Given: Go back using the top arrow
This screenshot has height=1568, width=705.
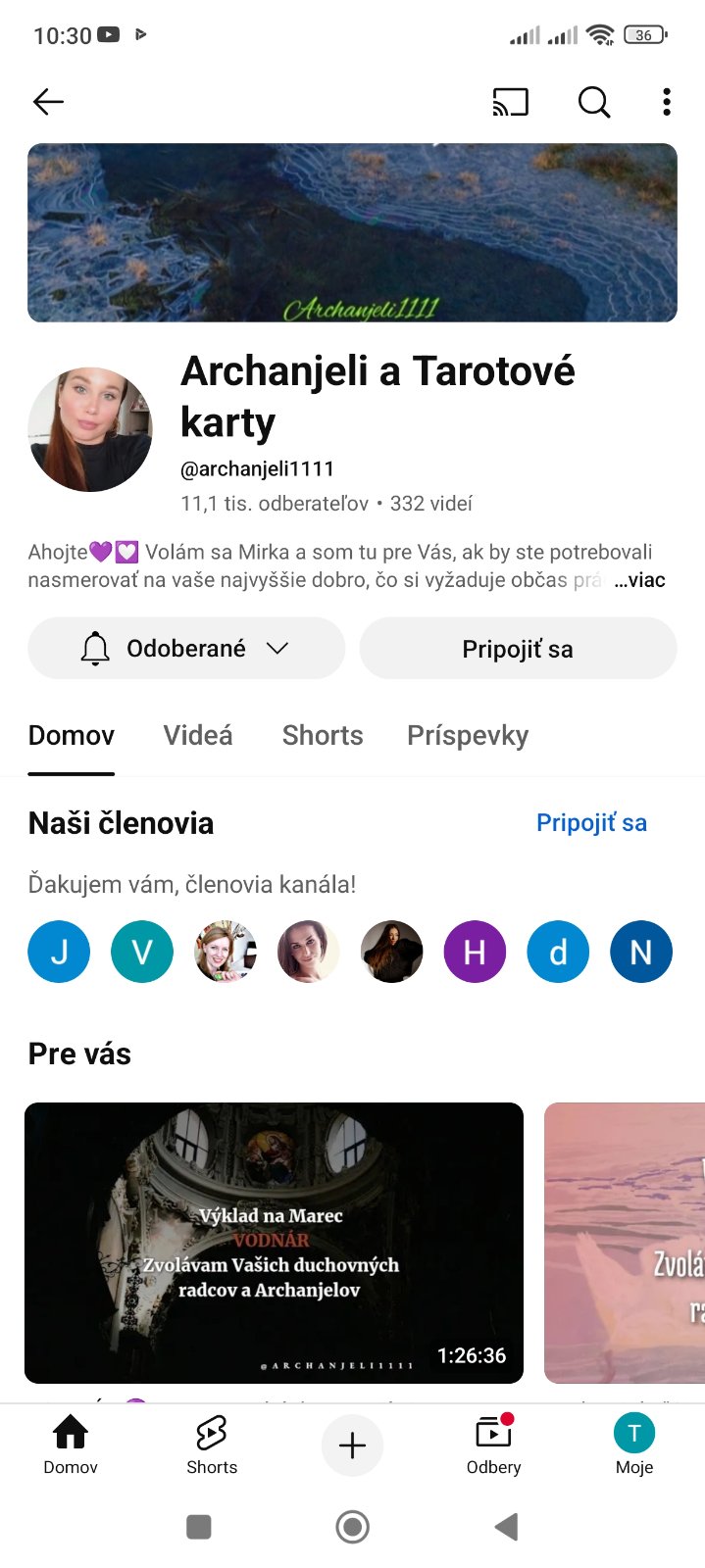Looking at the screenshot, I should 48,102.
